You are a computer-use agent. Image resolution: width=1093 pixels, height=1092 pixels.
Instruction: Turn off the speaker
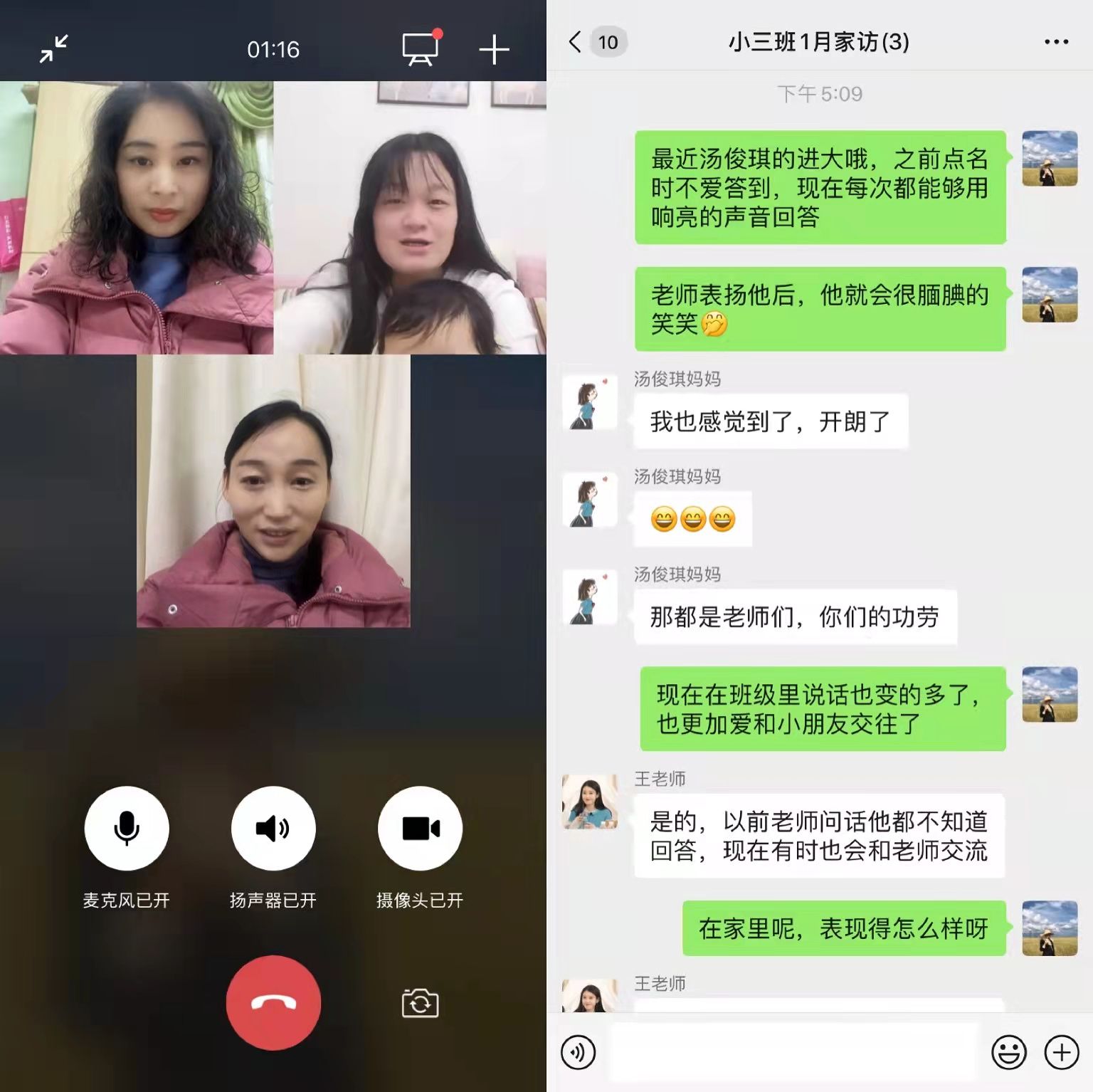tap(273, 828)
